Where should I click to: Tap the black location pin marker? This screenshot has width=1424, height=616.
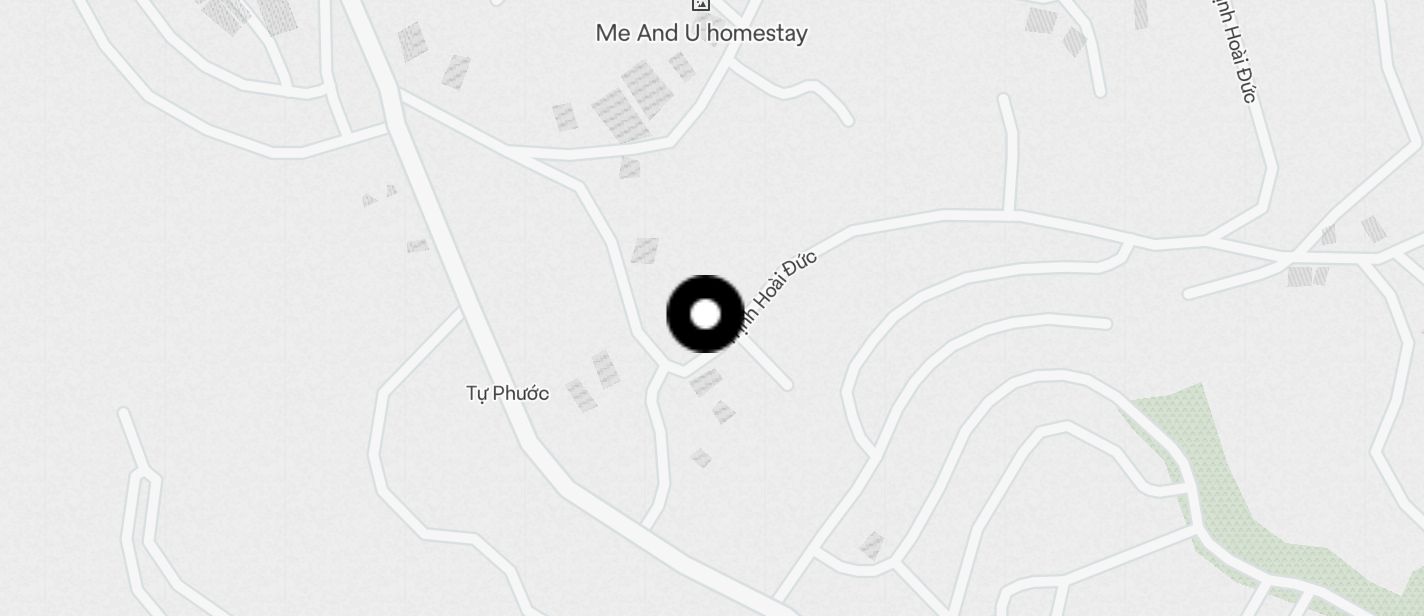point(705,314)
